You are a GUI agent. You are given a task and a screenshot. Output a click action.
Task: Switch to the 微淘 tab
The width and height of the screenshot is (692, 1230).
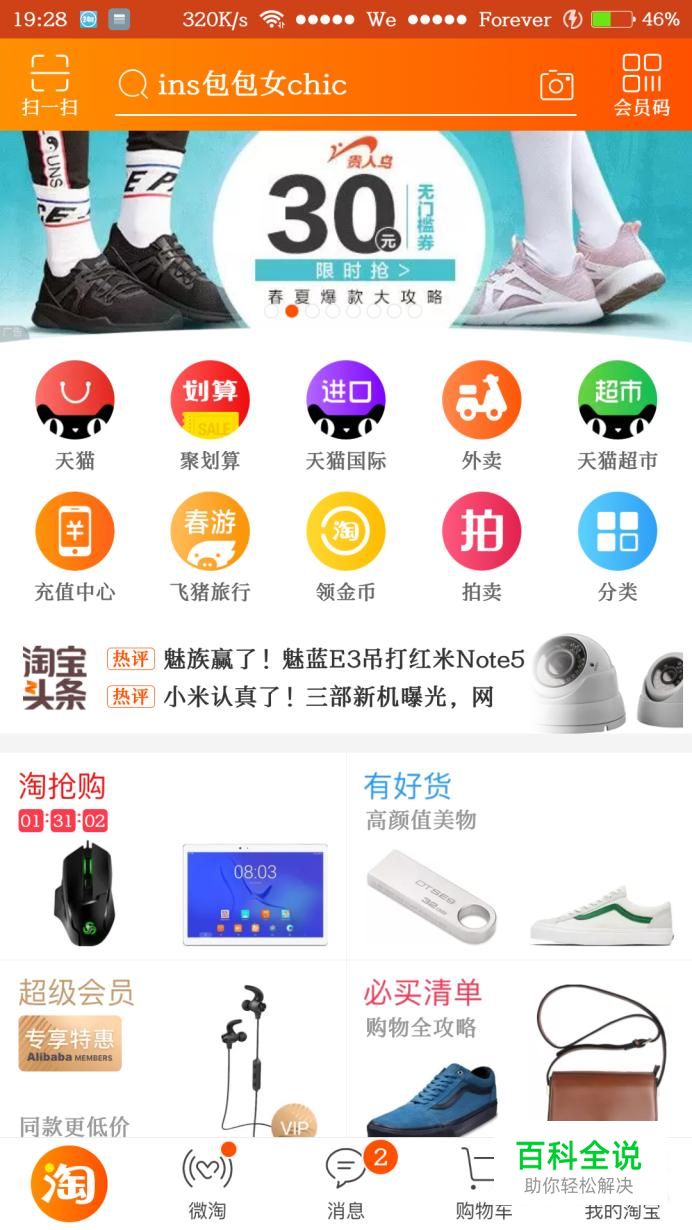(x=207, y=1183)
